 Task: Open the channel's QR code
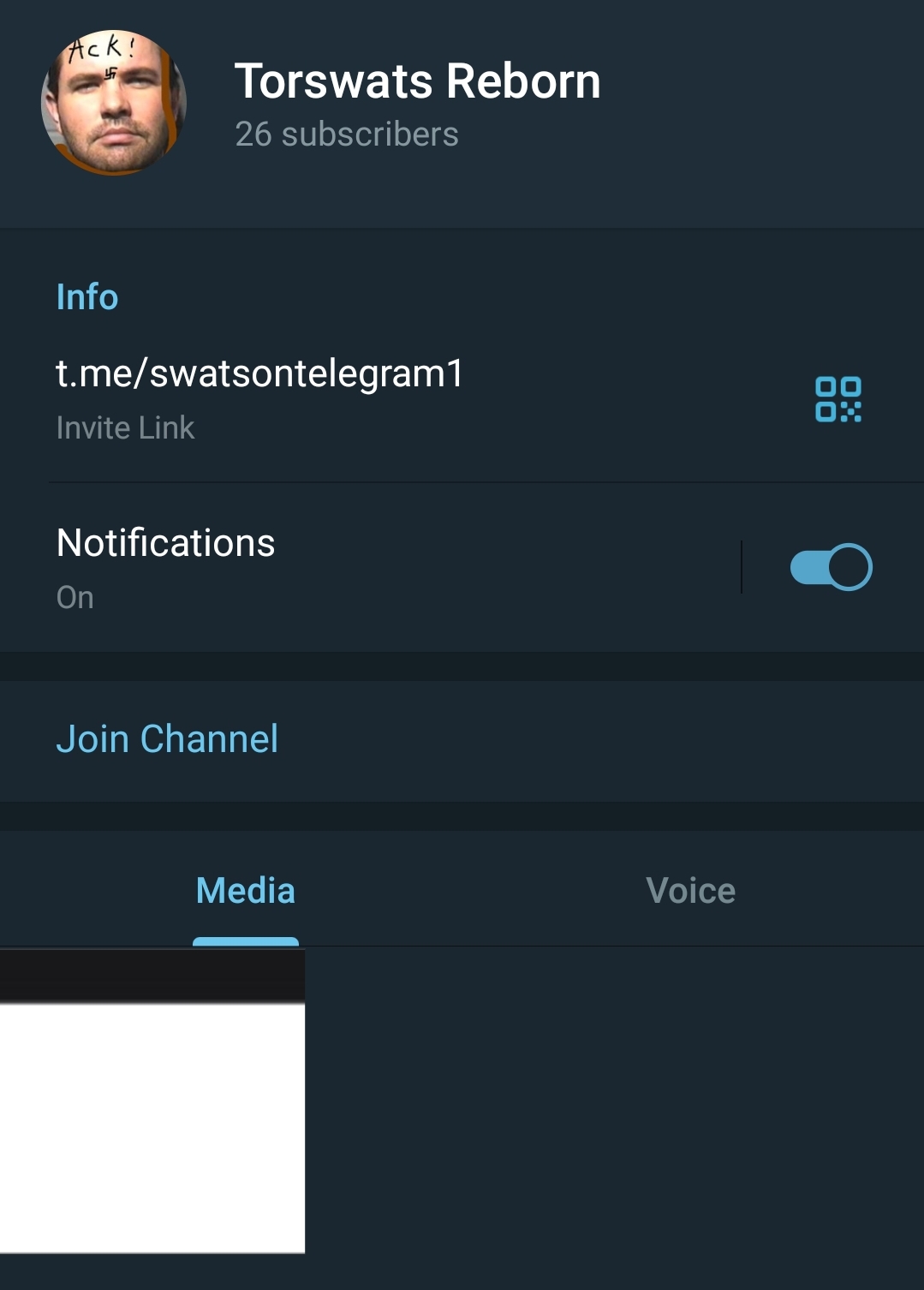pos(838,399)
